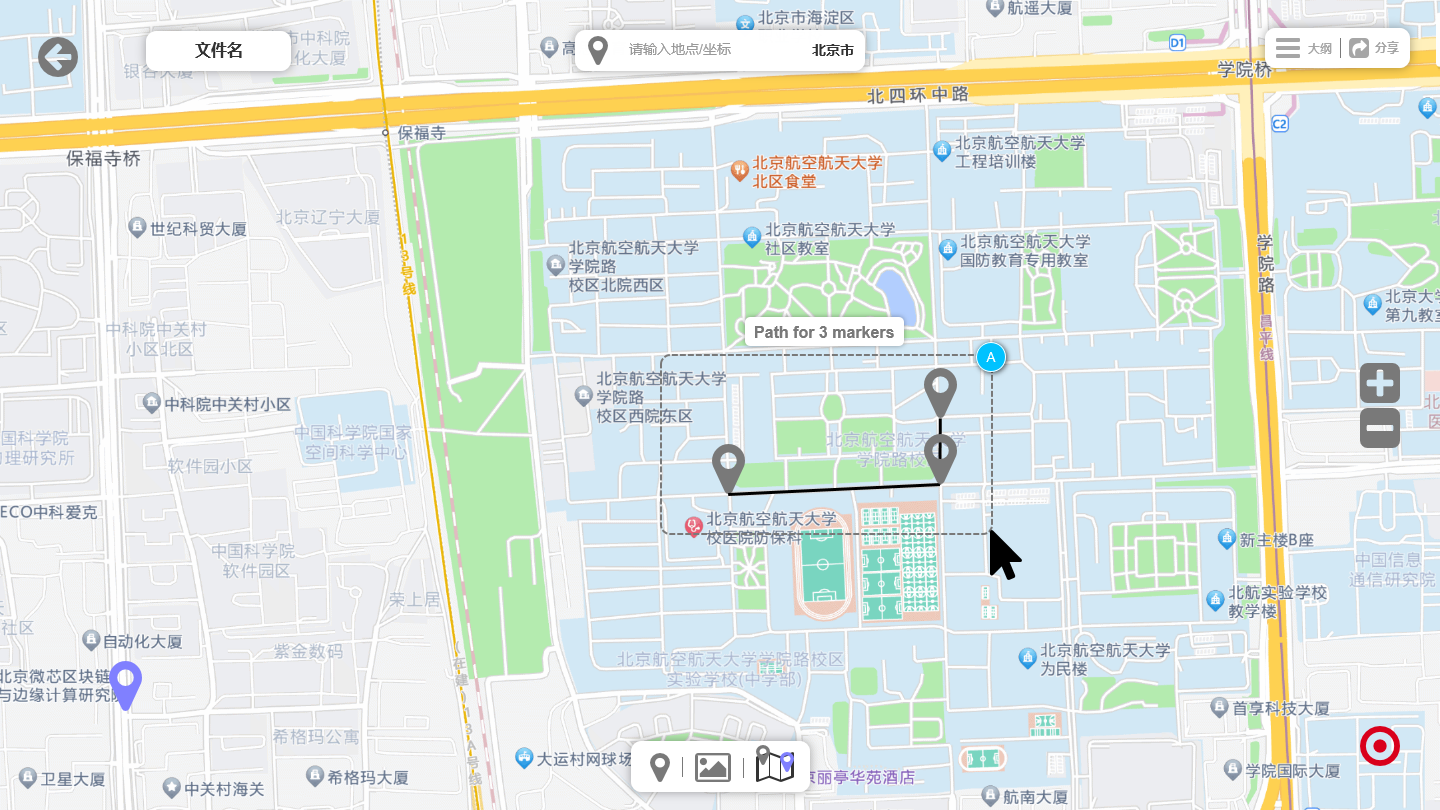Select the add image tool
Screen dimensions: 1440x810
[x=712, y=767]
